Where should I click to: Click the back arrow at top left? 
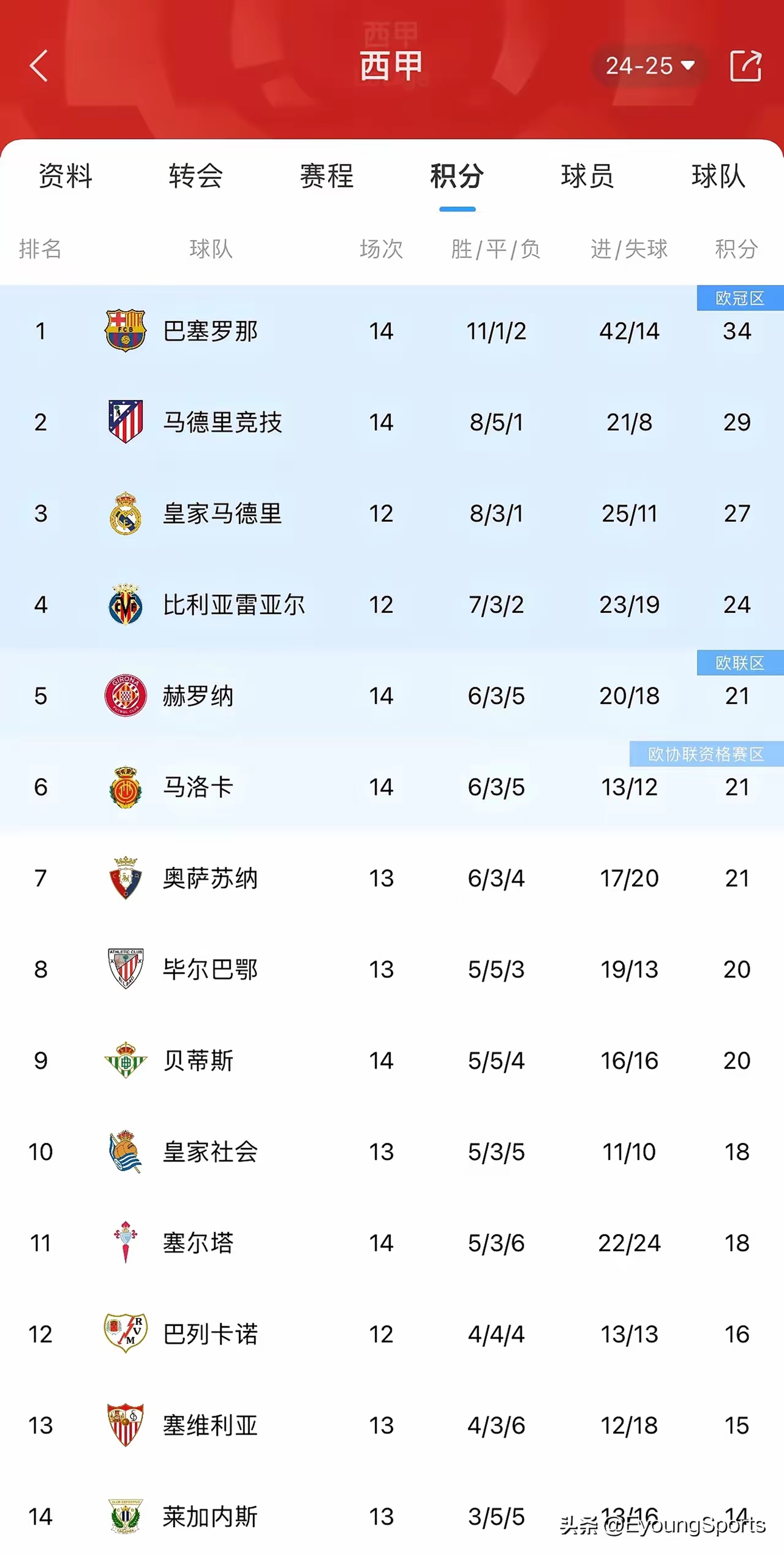tap(39, 66)
